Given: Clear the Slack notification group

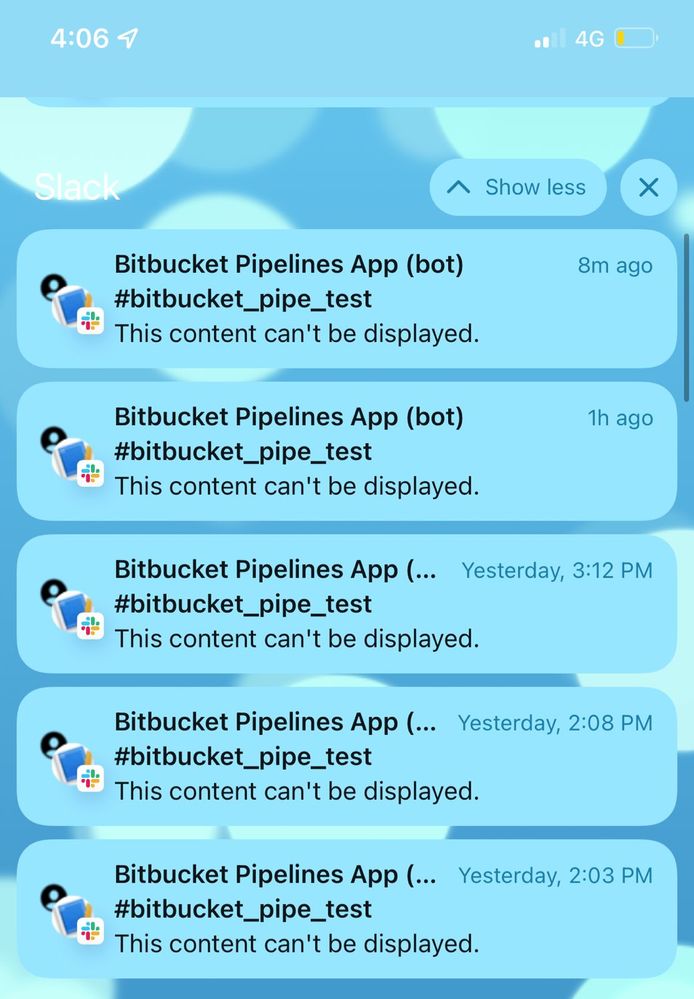Looking at the screenshot, I should pyautogui.click(x=648, y=187).
